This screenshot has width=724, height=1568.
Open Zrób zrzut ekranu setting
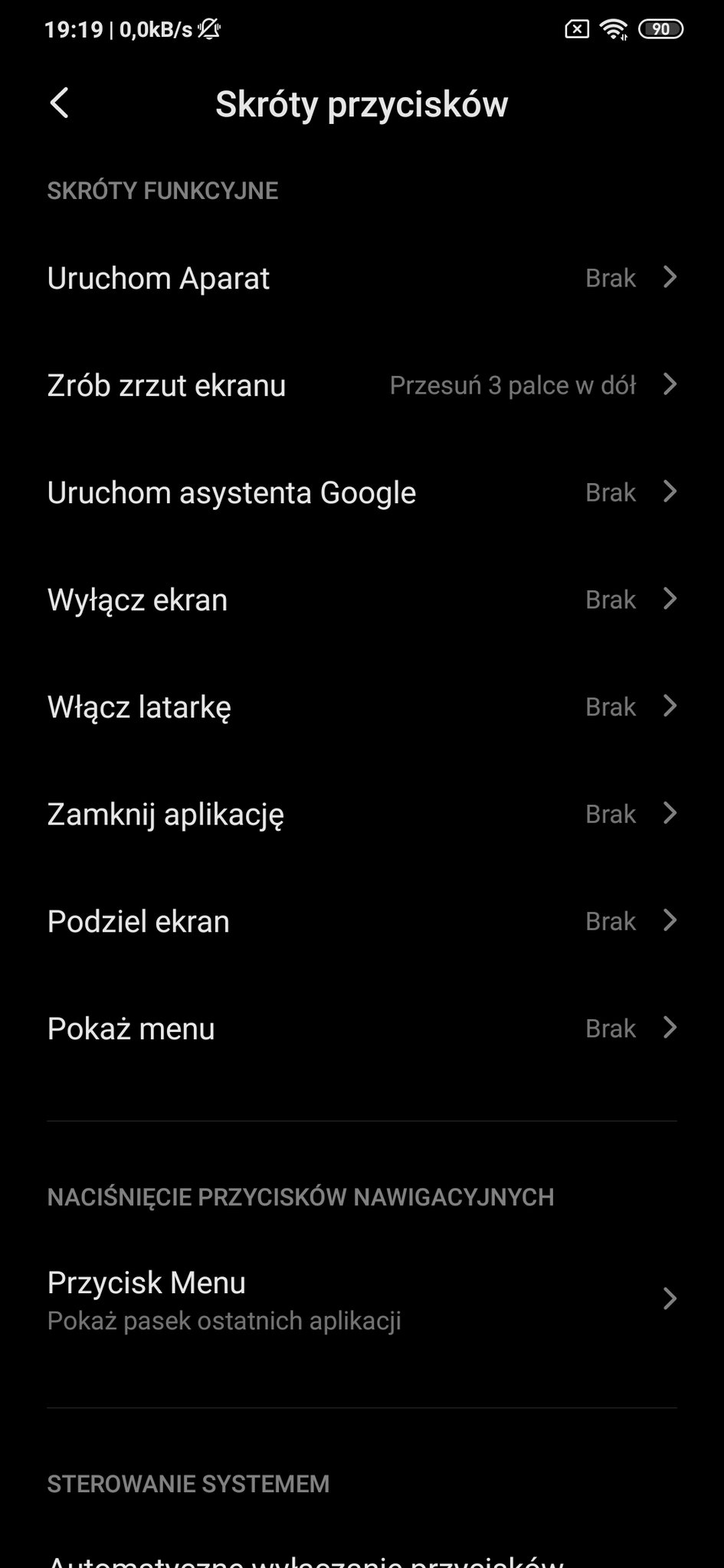coord(362,385)
